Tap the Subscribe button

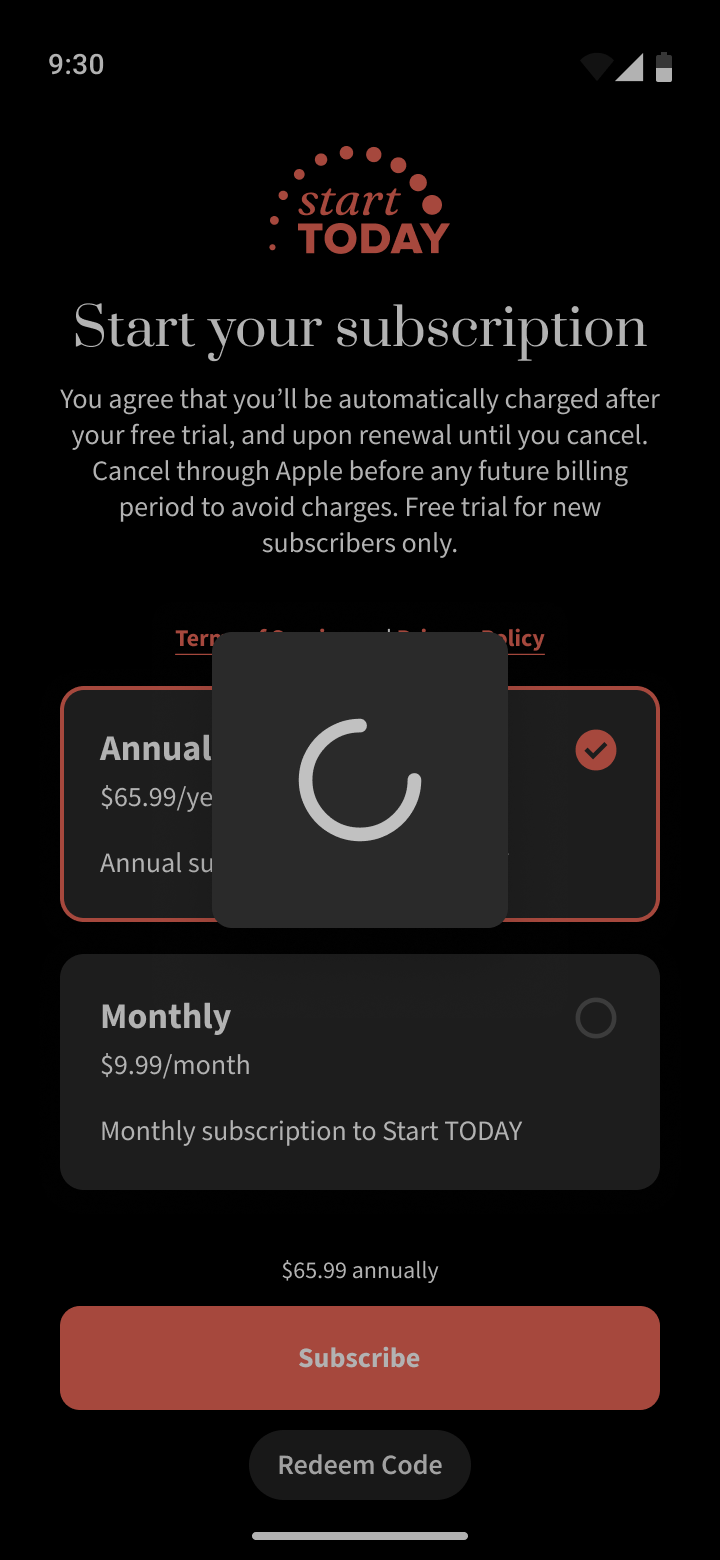tap(360, 1357)
